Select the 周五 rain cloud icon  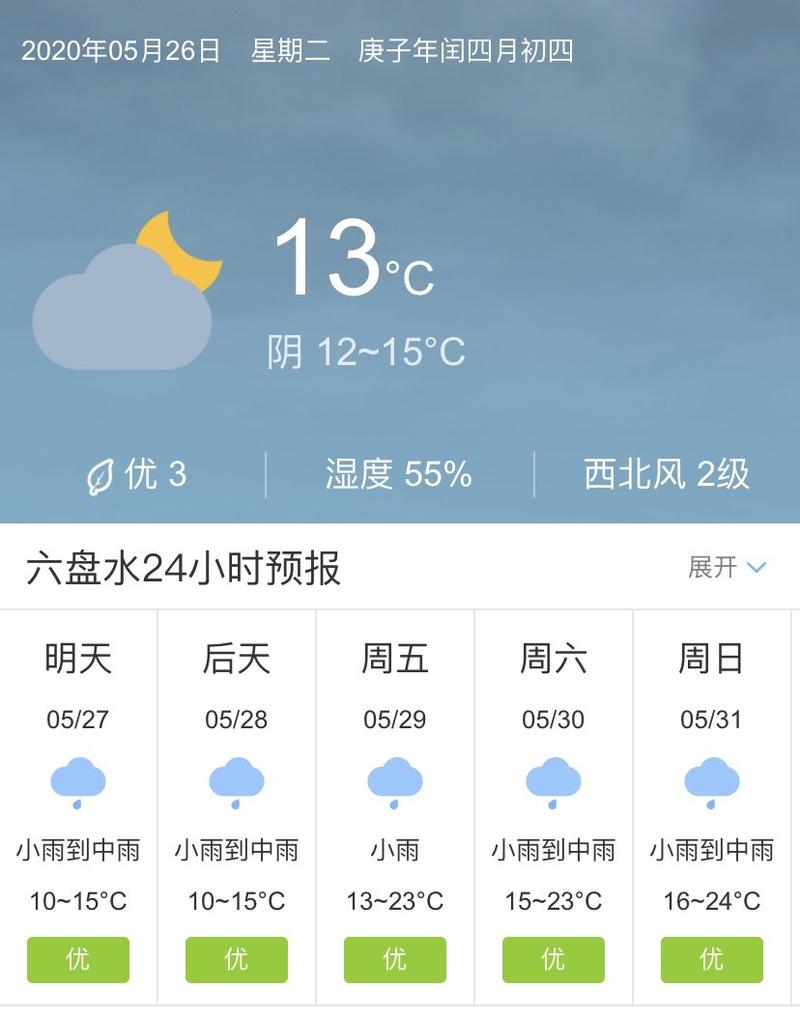click(x=394, y=780)
